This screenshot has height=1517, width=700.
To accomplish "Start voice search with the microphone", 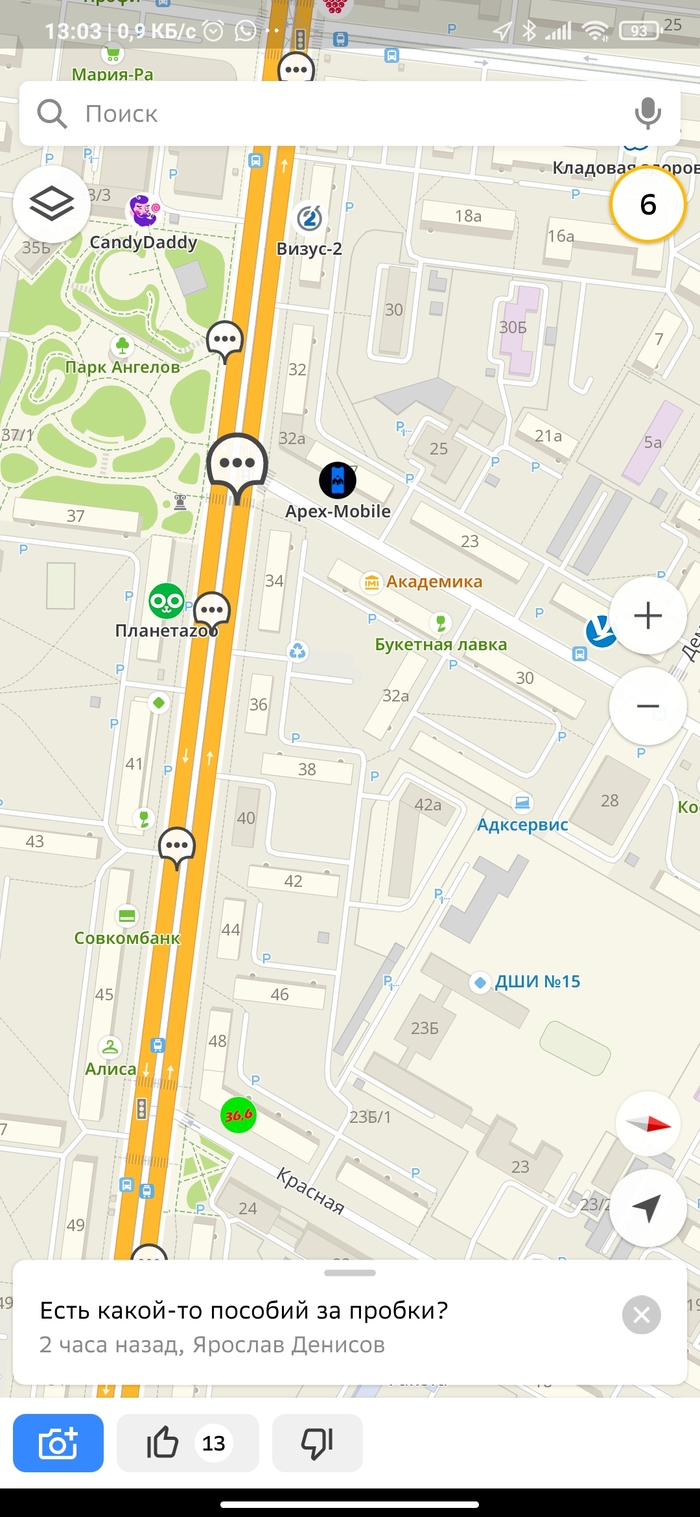I will tap(648, 114).
